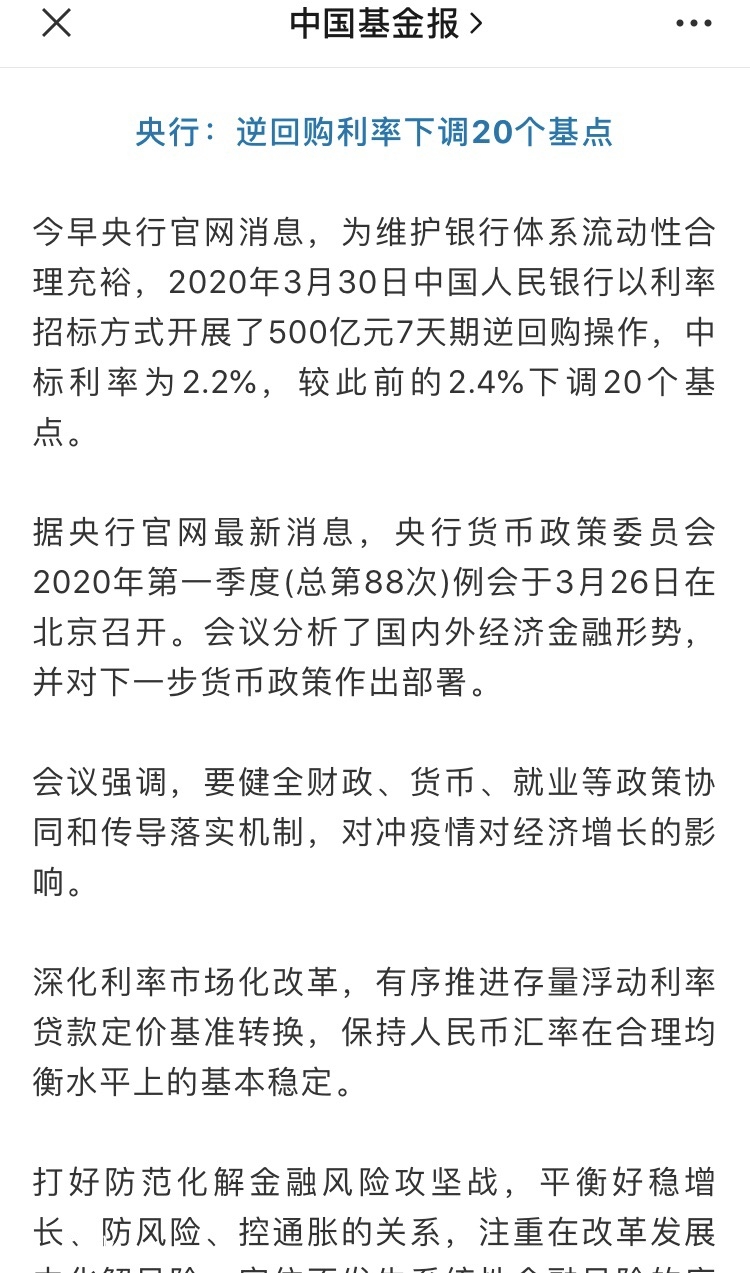This screenshot has width=750, height=1273.
Task: Close the article with the X icon
Action: [56, 23]
